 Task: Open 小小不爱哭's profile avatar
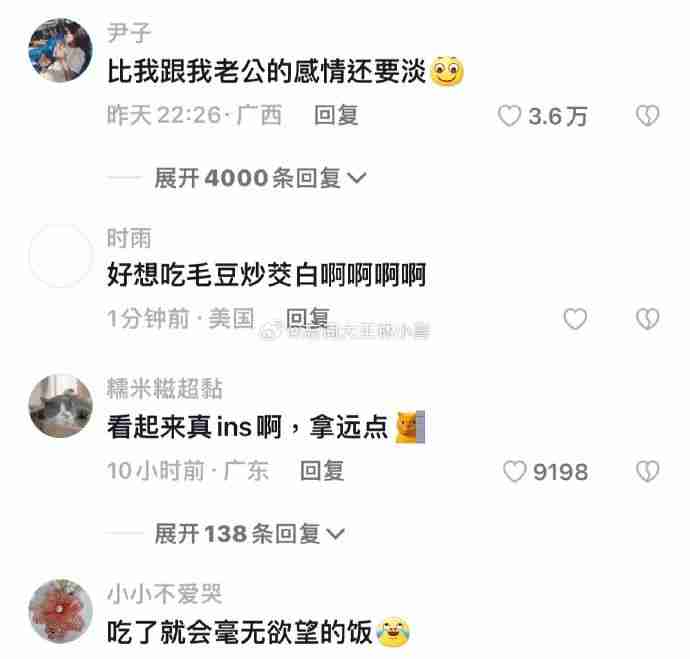[61, 611]
